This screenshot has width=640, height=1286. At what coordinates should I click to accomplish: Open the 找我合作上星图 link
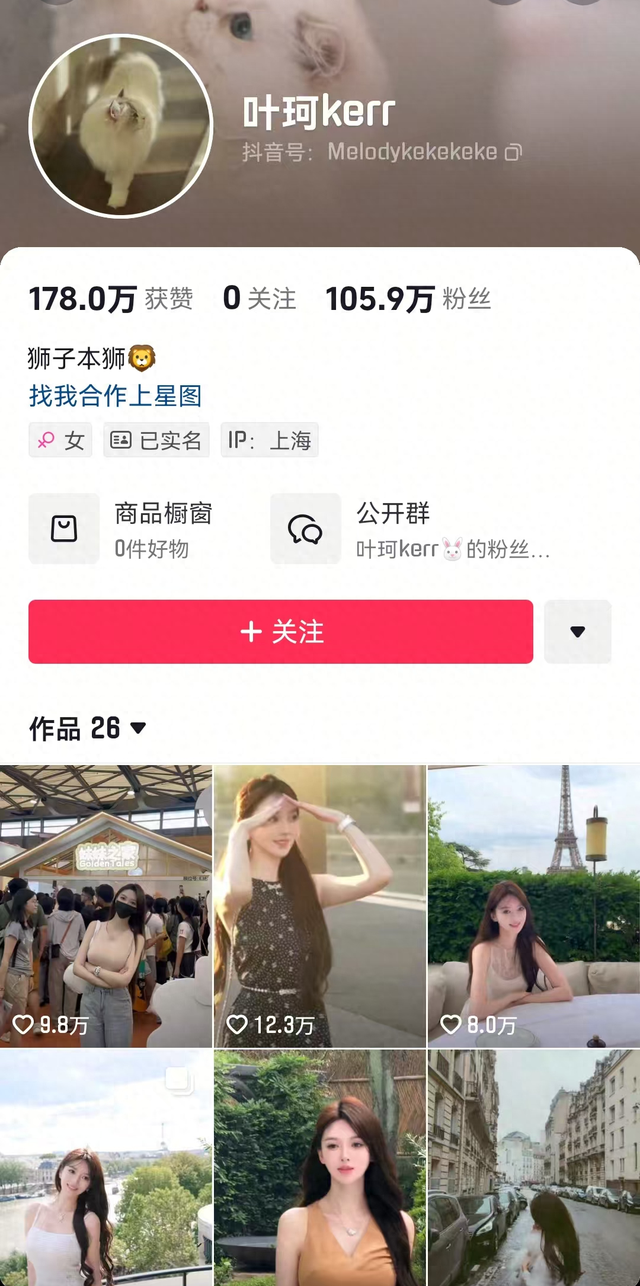[x=115, y=395]
